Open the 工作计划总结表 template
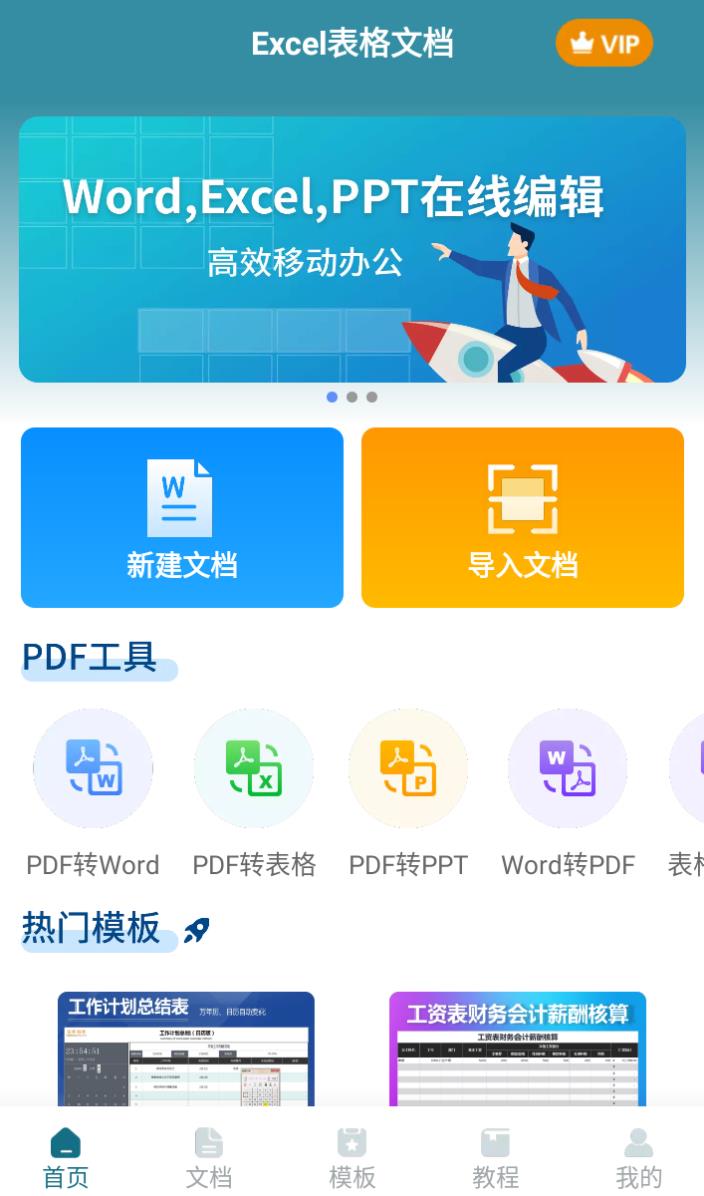The image size is (704, 1196). 186,1048
